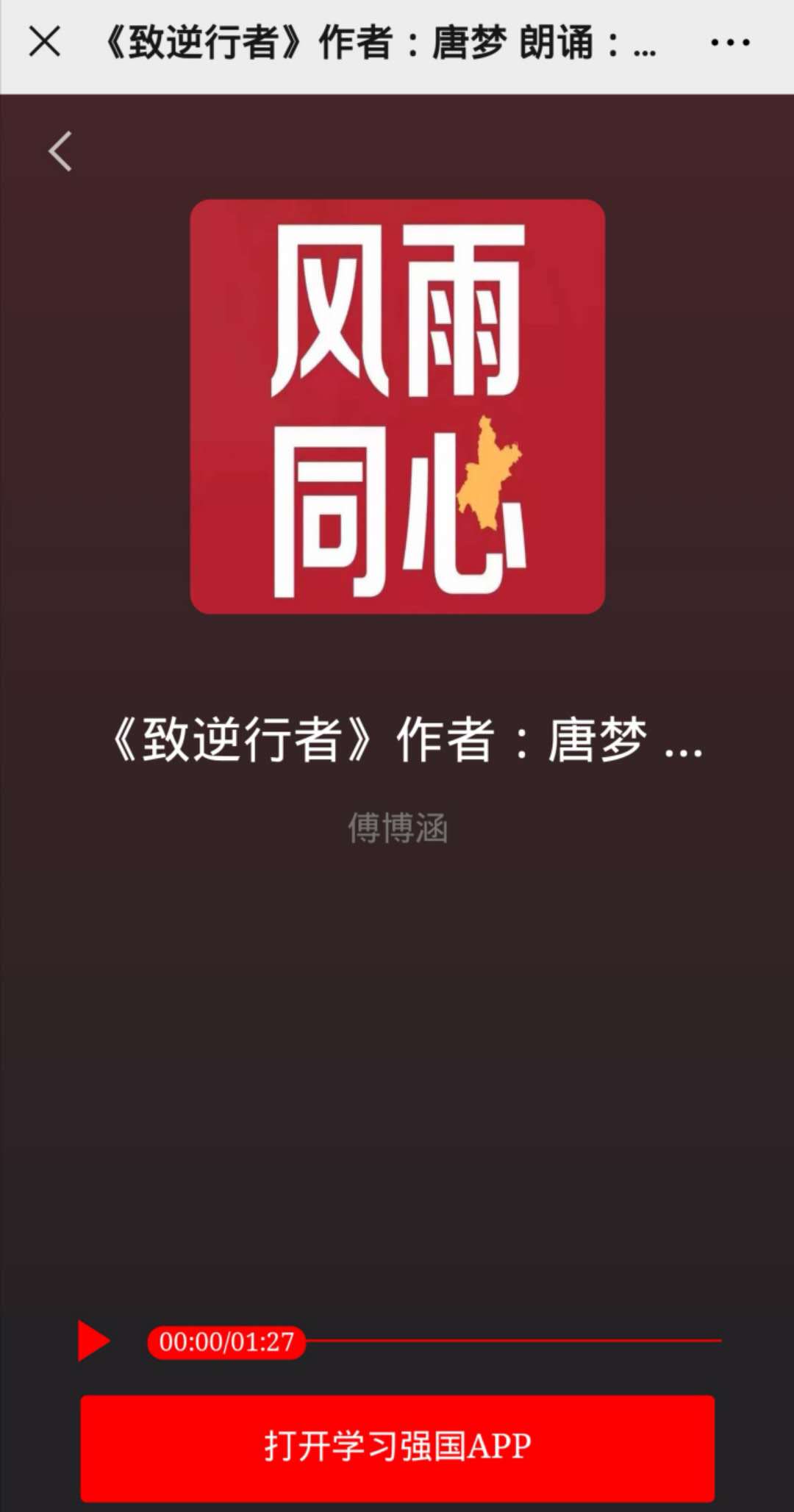Go back using the left arrow
794x1512 pixels.
(x=60, y=151)
